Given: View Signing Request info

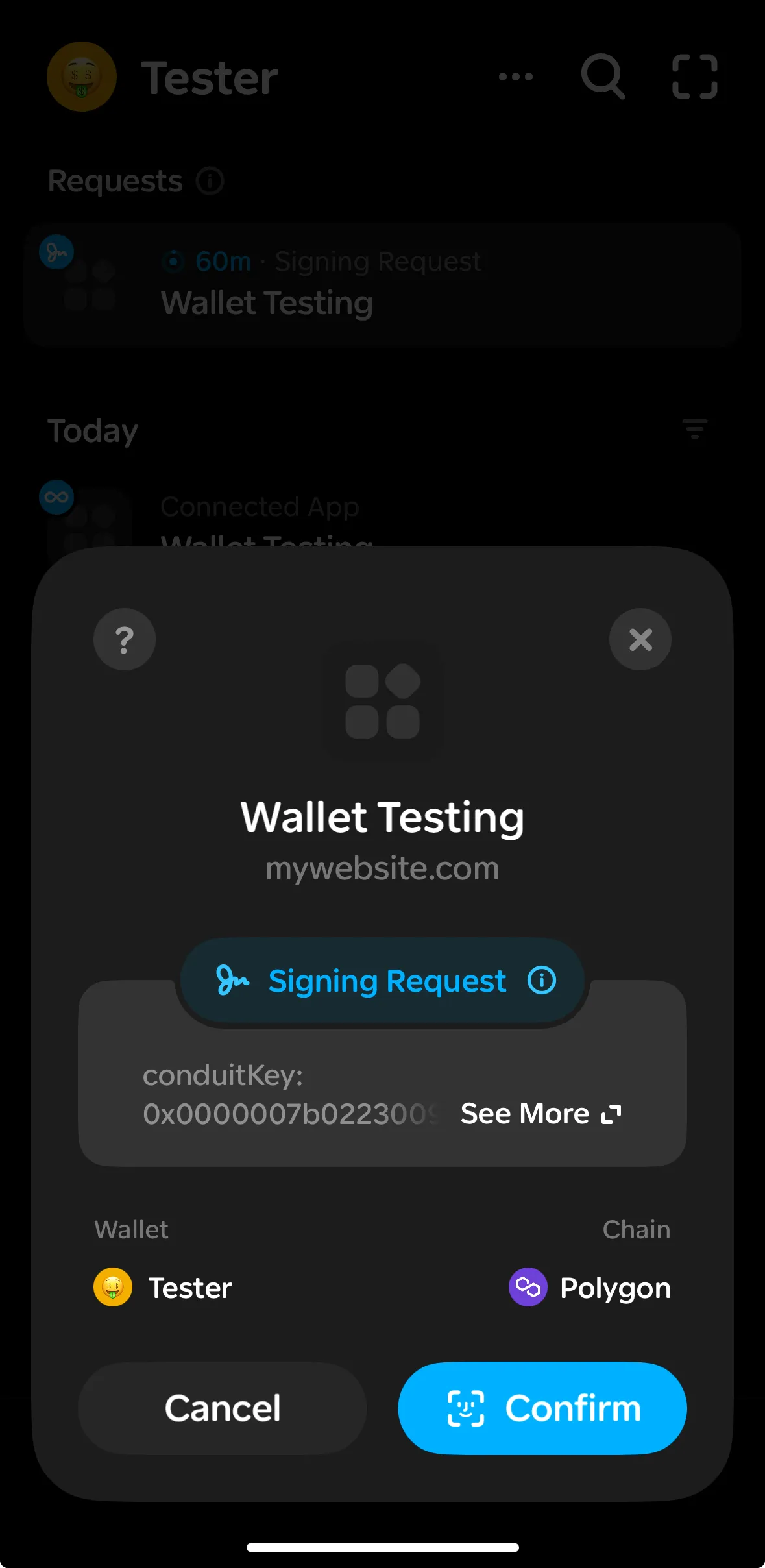Looking at the screenshot, I should [542, 980].
